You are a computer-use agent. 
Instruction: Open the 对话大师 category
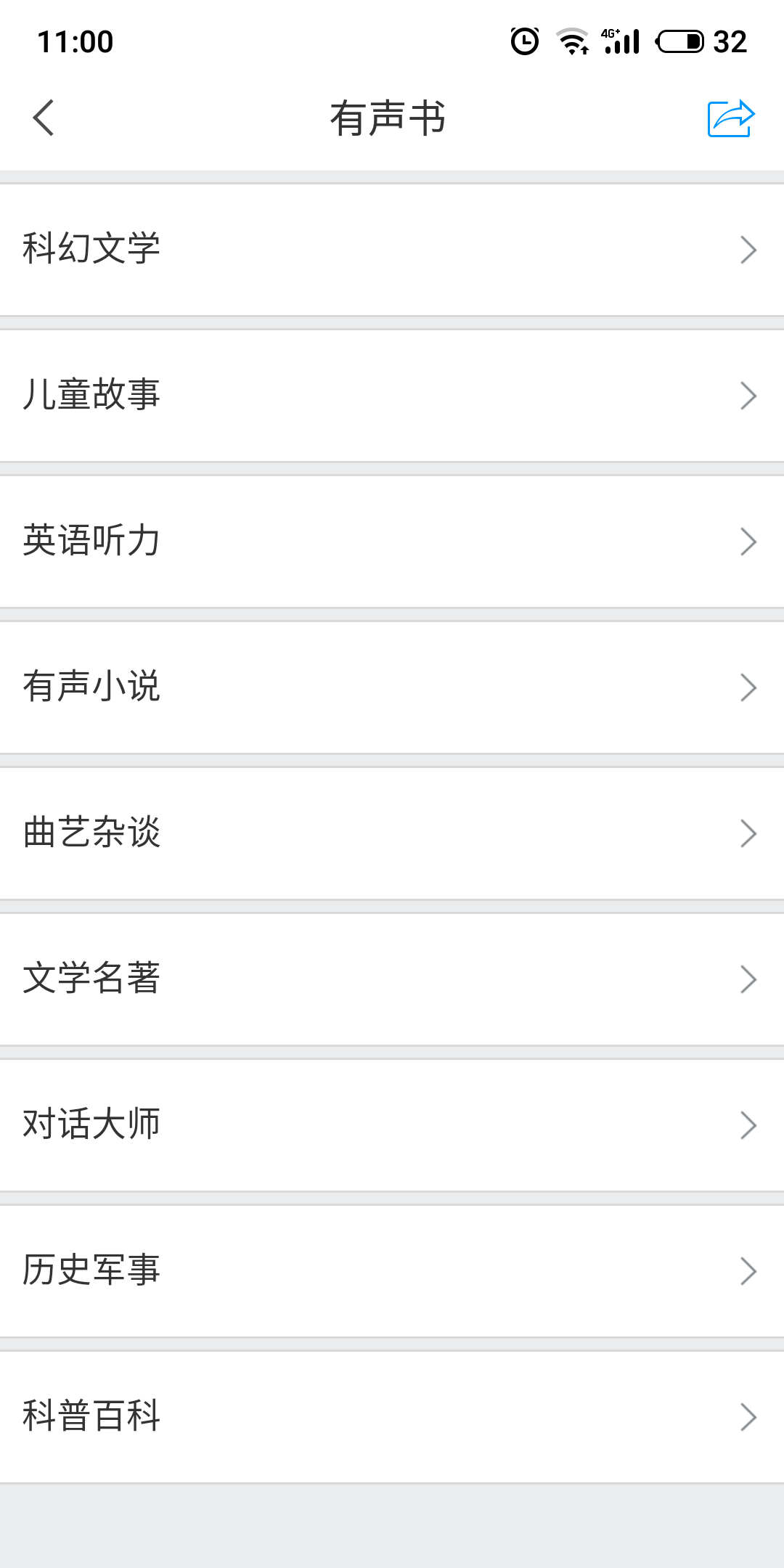[x=392, y=1125]
